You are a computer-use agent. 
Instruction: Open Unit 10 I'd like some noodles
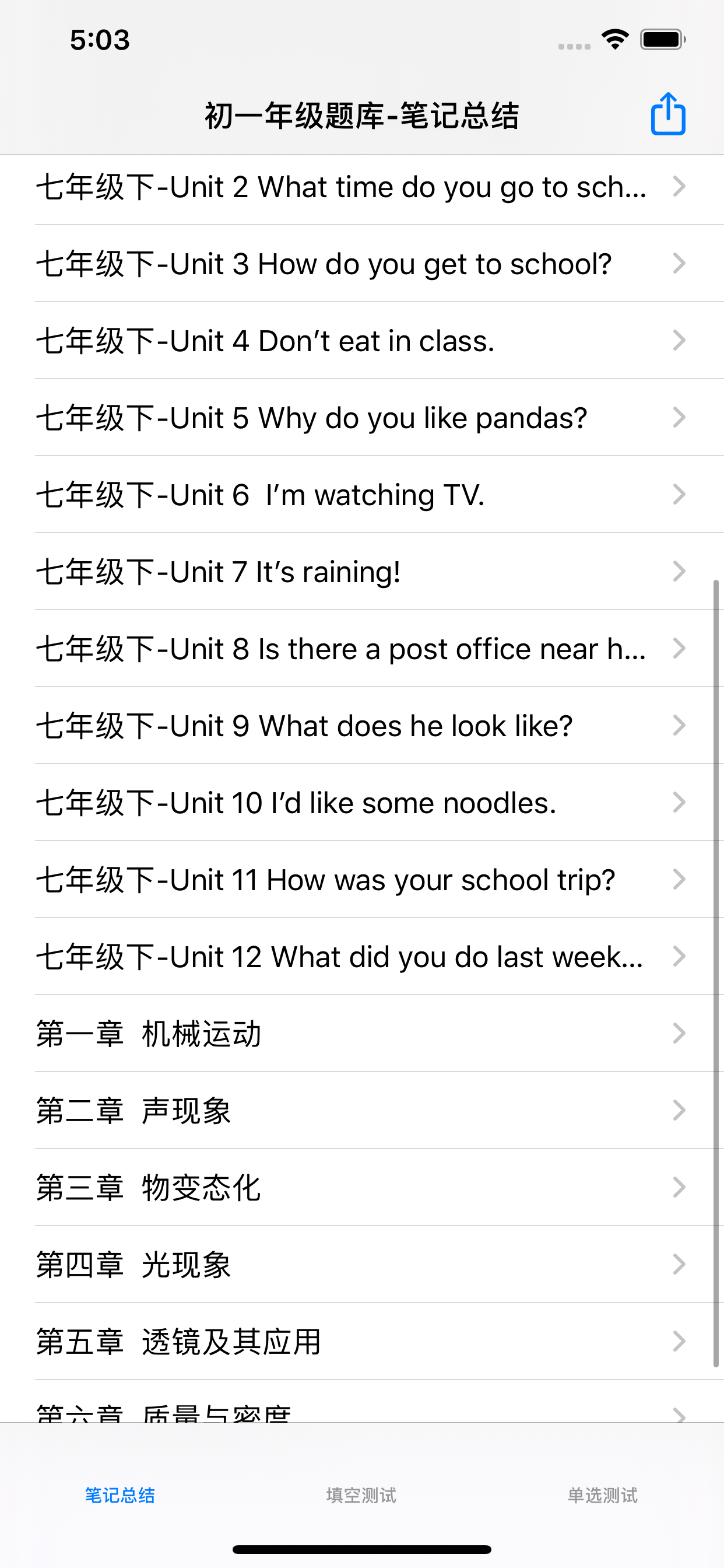tap(361, 803)
